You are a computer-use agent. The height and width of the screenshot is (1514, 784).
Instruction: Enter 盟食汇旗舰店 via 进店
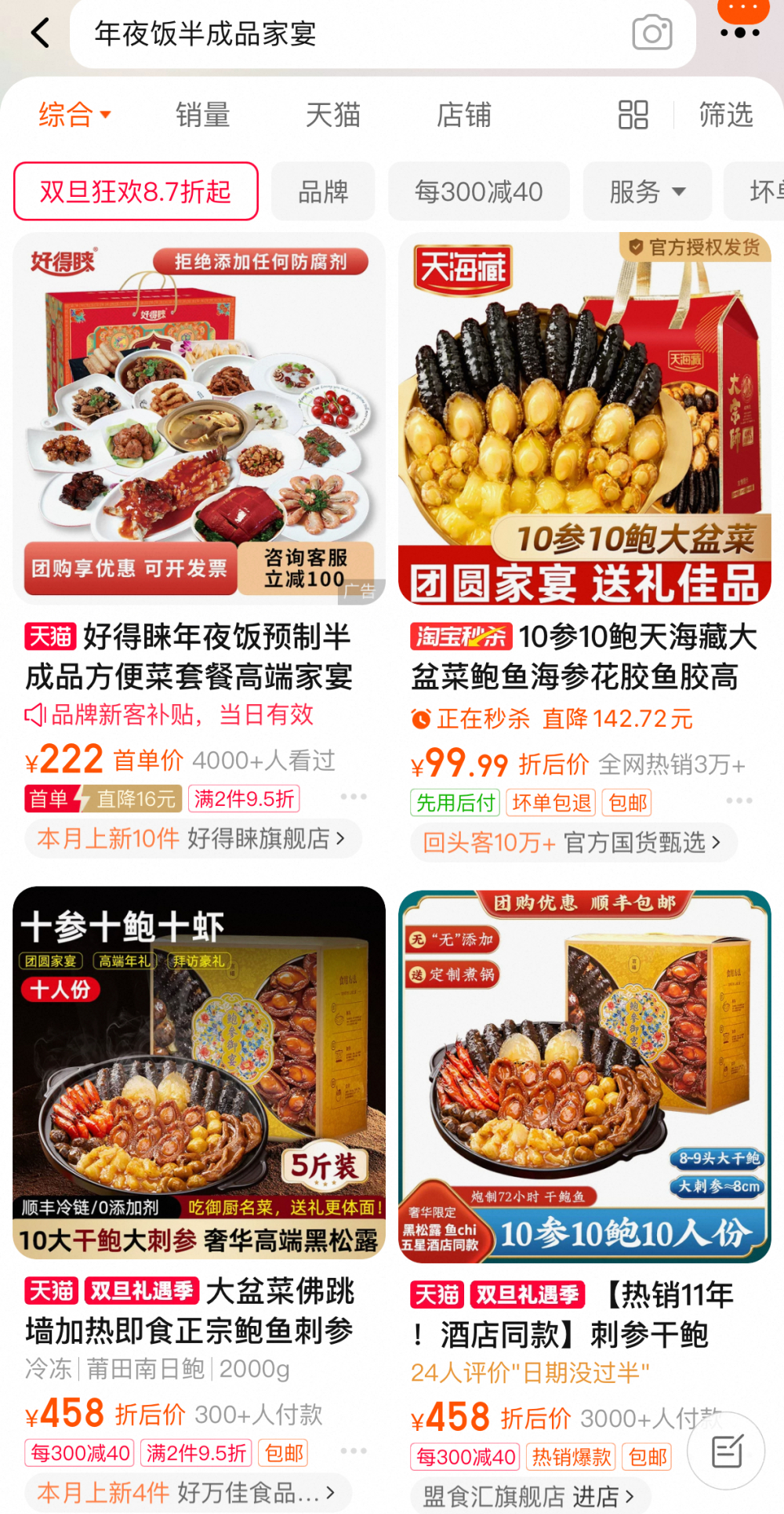point(603,1496)
